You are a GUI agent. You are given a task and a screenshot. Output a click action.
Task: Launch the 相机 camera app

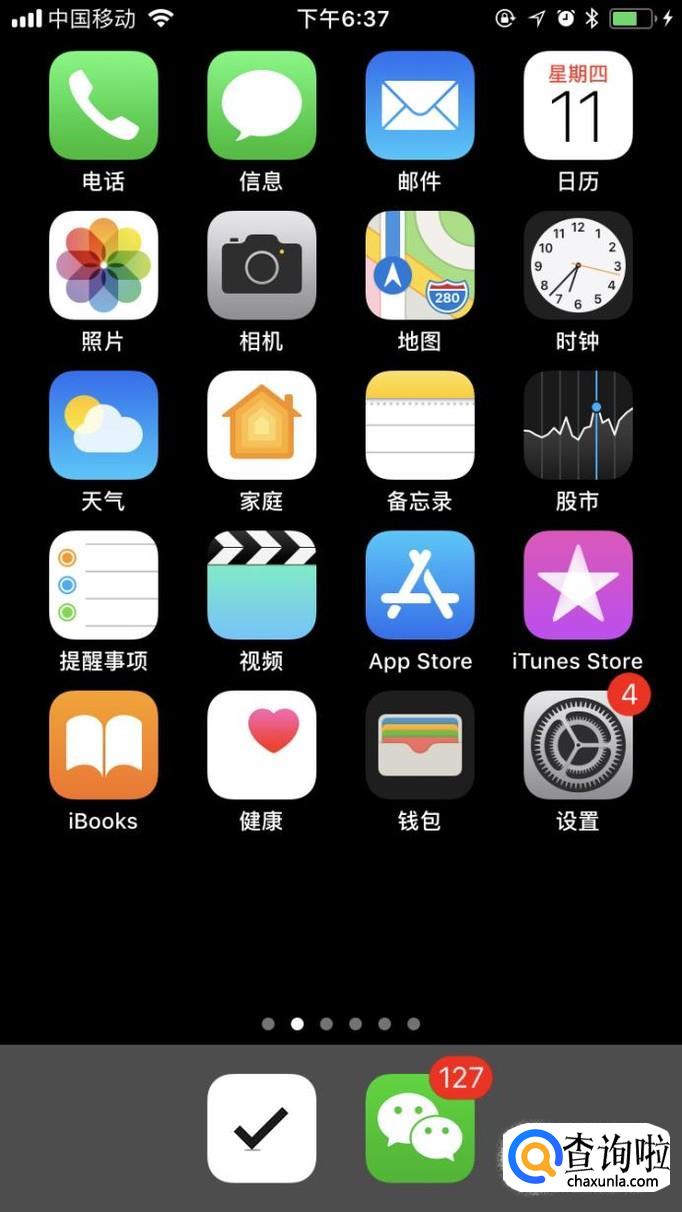coord(261,265)
